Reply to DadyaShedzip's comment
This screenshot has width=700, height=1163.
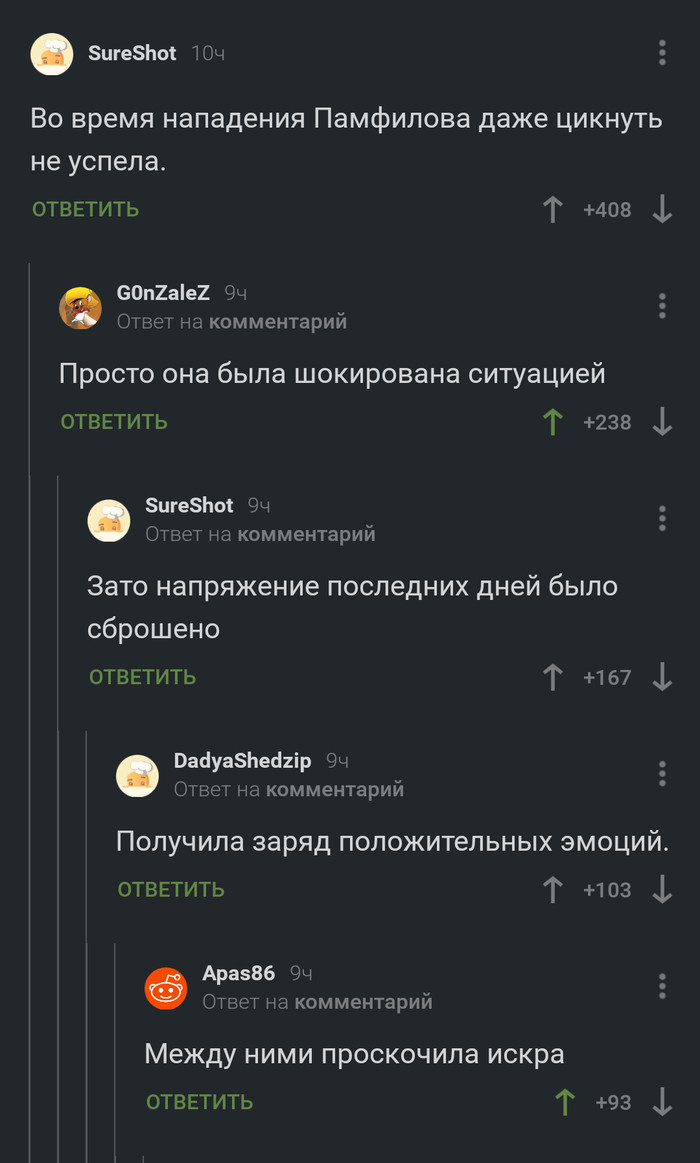171,889
